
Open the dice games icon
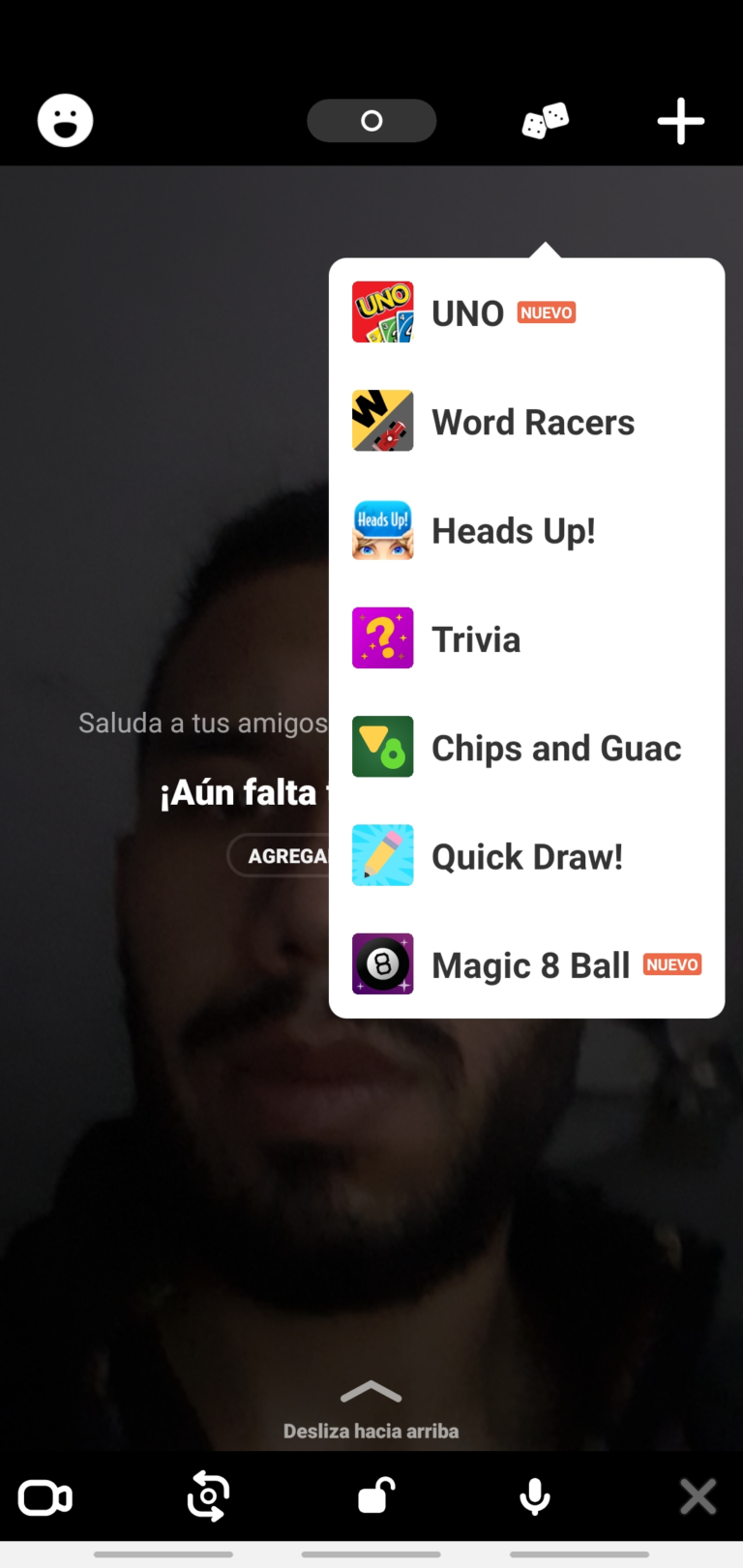pyautogui.click(x=545, y=120)
